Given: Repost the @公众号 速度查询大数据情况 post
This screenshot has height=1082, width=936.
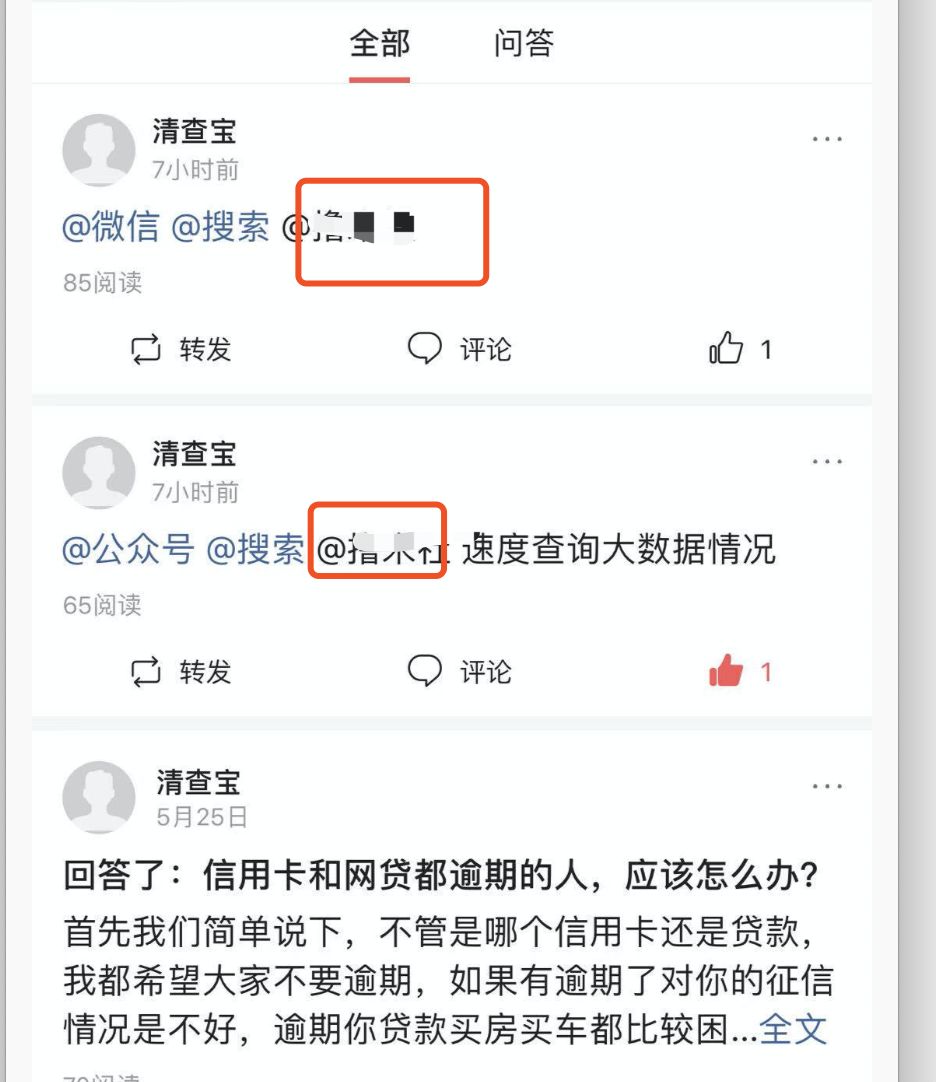Looking at the screenshot, I should tap(181, 671).
